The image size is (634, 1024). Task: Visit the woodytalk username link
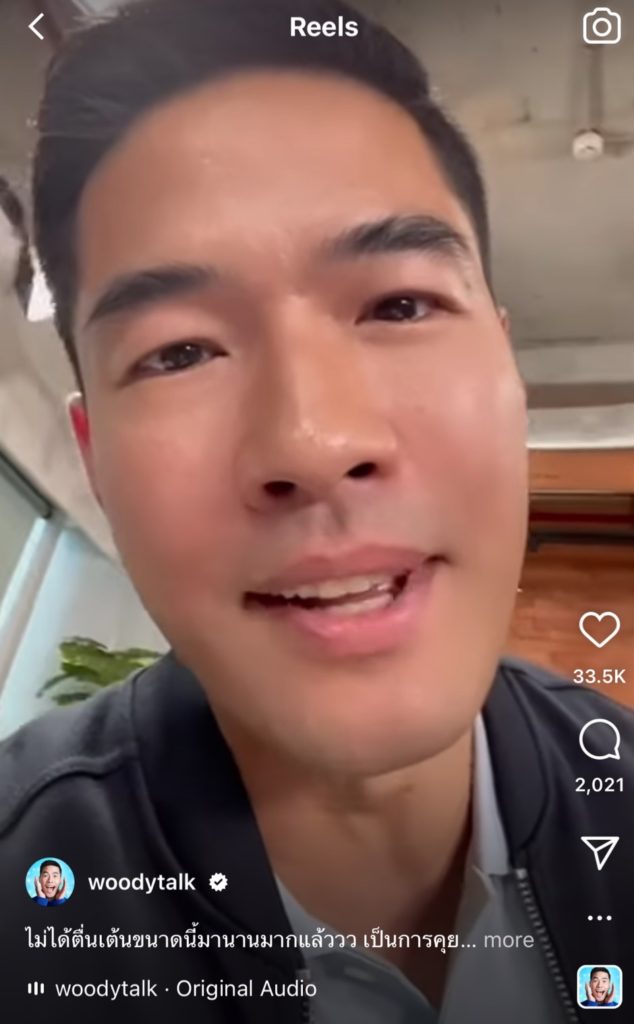click(x=141, y=882)
